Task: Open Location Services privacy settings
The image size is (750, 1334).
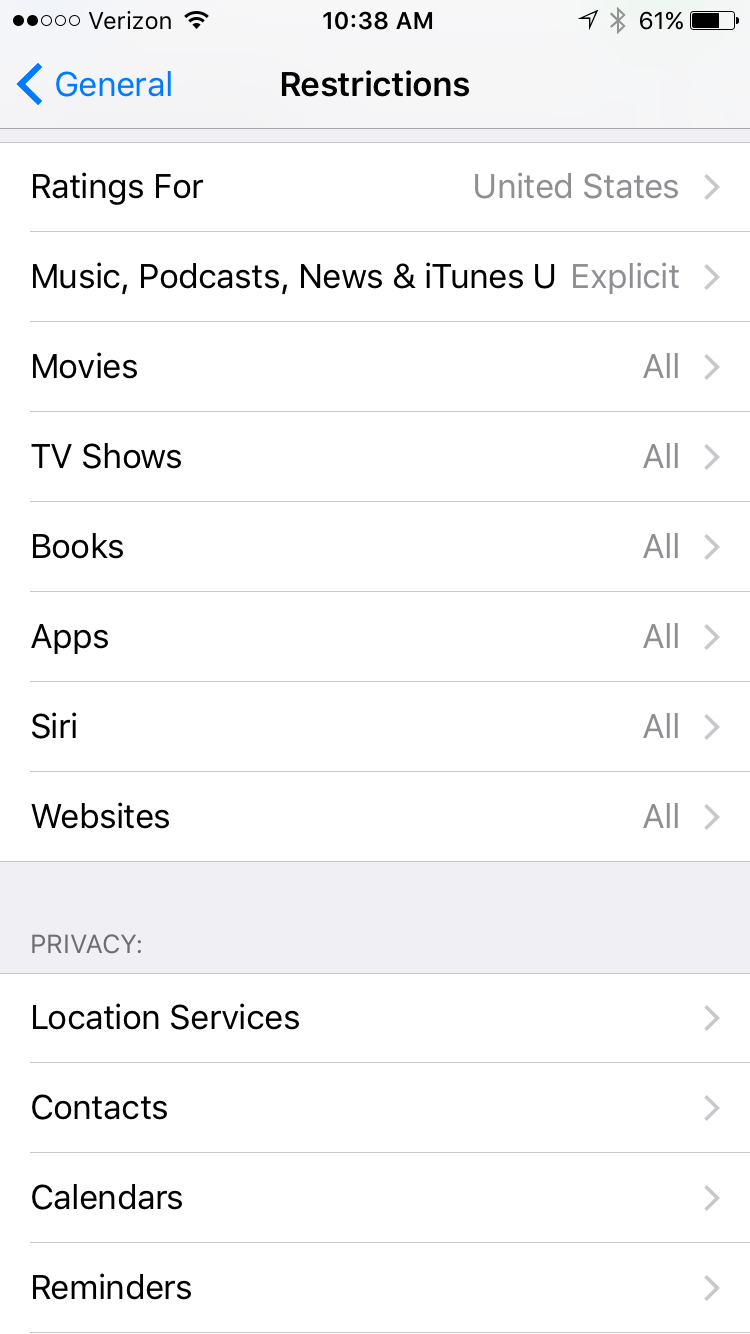Action: (x=375, y=1018)
